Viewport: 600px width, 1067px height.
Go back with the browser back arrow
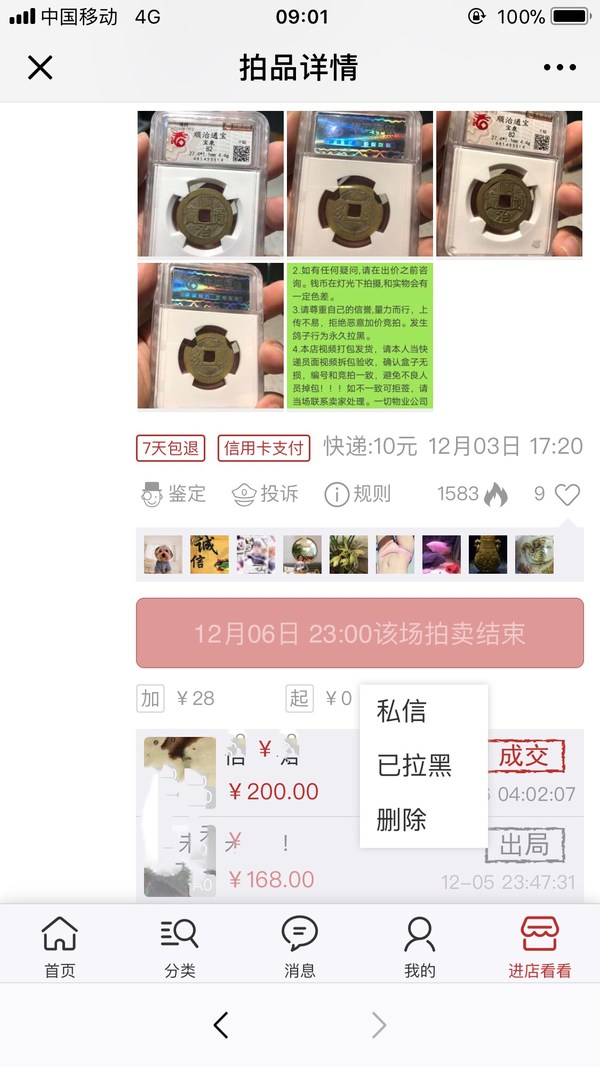[221, 1025]
